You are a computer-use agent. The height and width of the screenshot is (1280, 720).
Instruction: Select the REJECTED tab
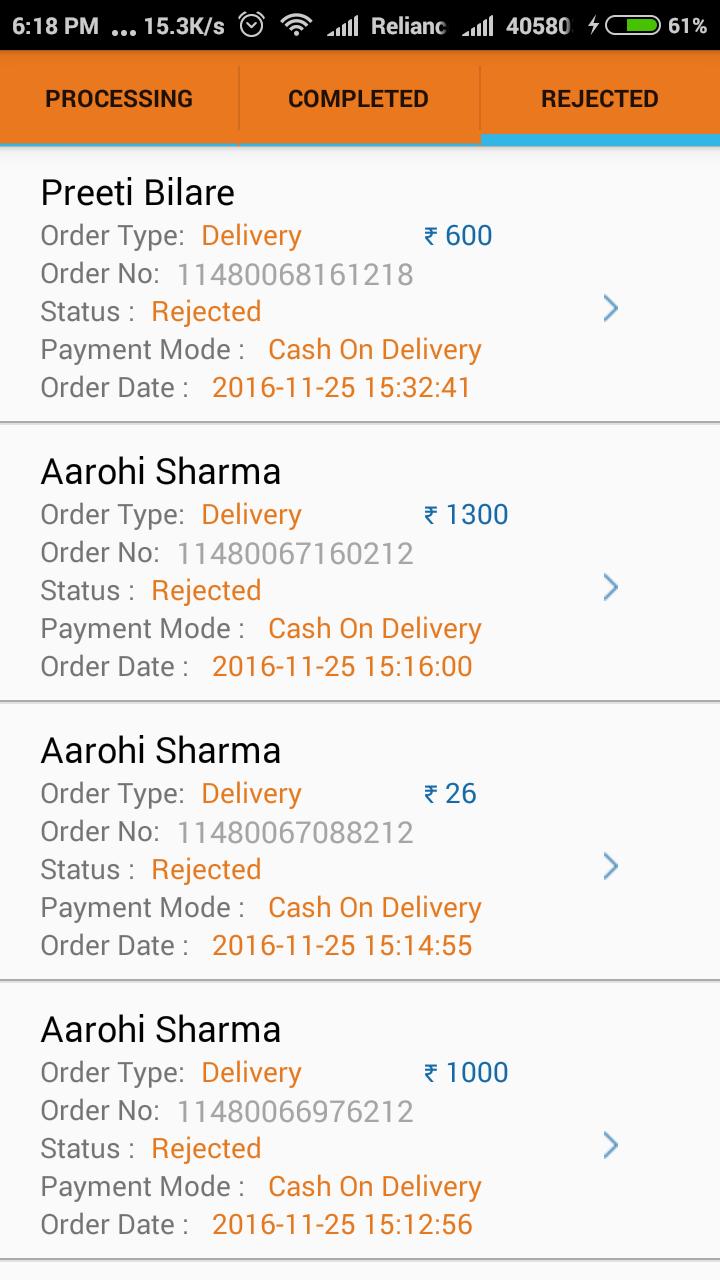[x=599, y=97]
